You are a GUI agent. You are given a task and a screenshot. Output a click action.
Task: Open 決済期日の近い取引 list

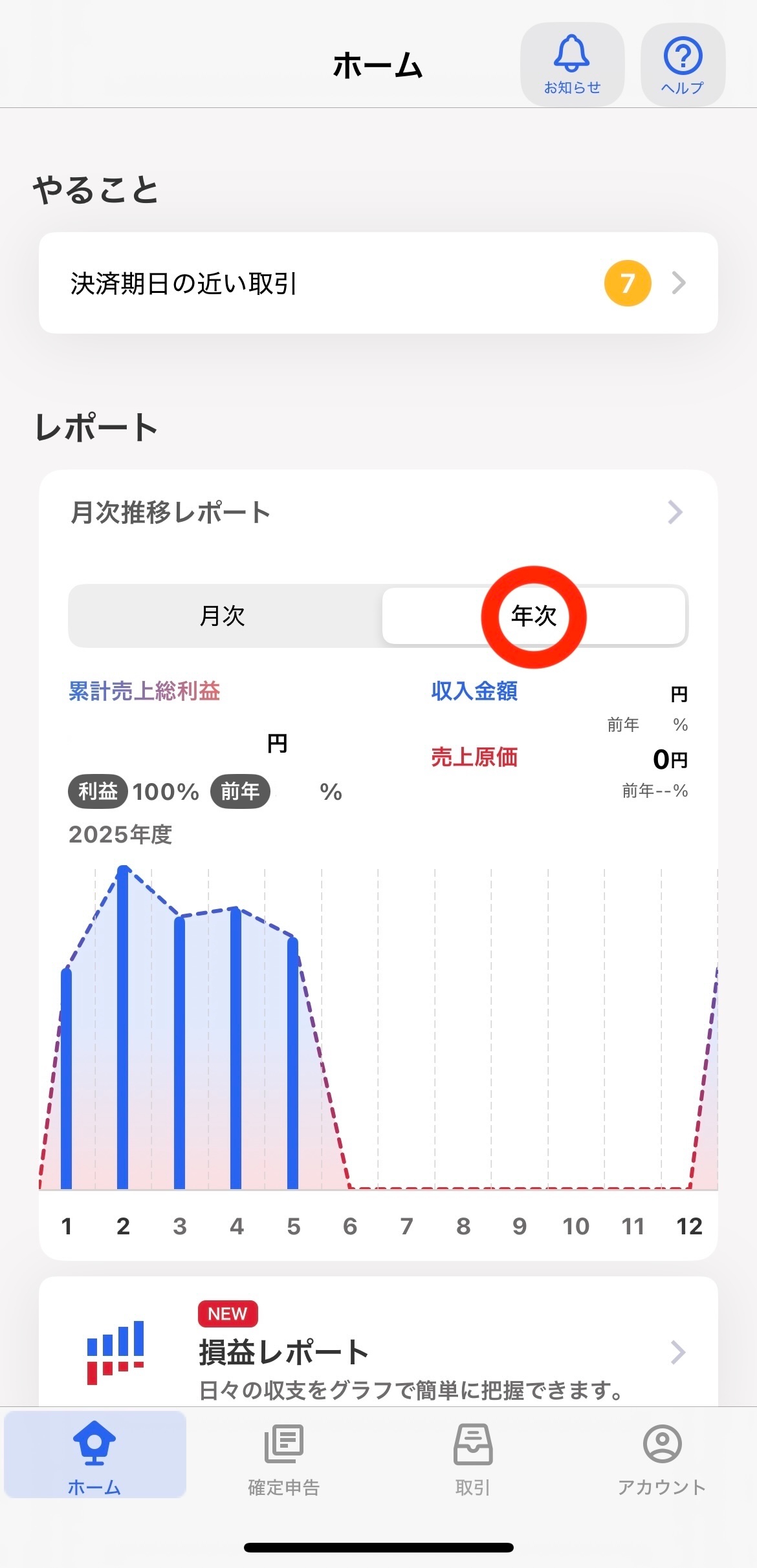tap(378, 283)
